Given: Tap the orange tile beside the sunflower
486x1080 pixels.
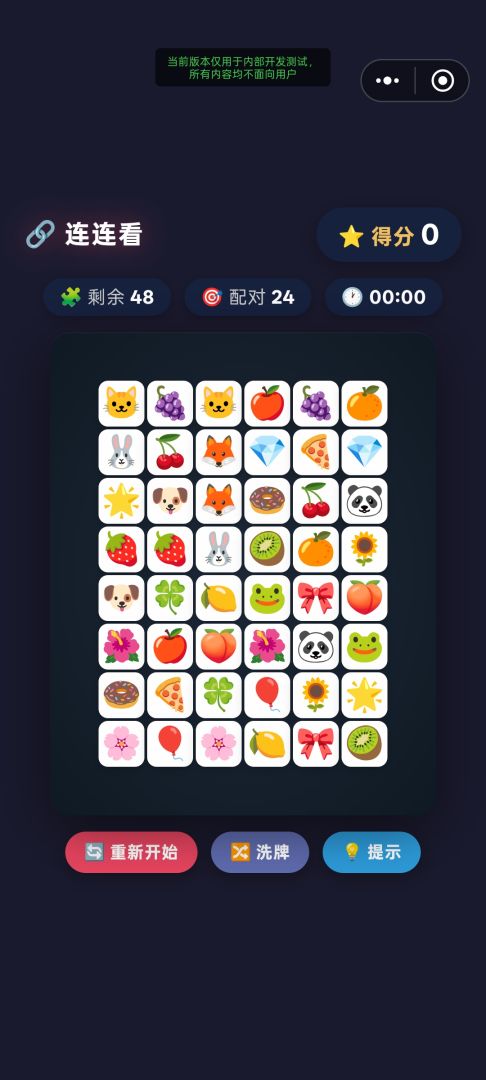Looking at the screenshot, I should [316, 549].
